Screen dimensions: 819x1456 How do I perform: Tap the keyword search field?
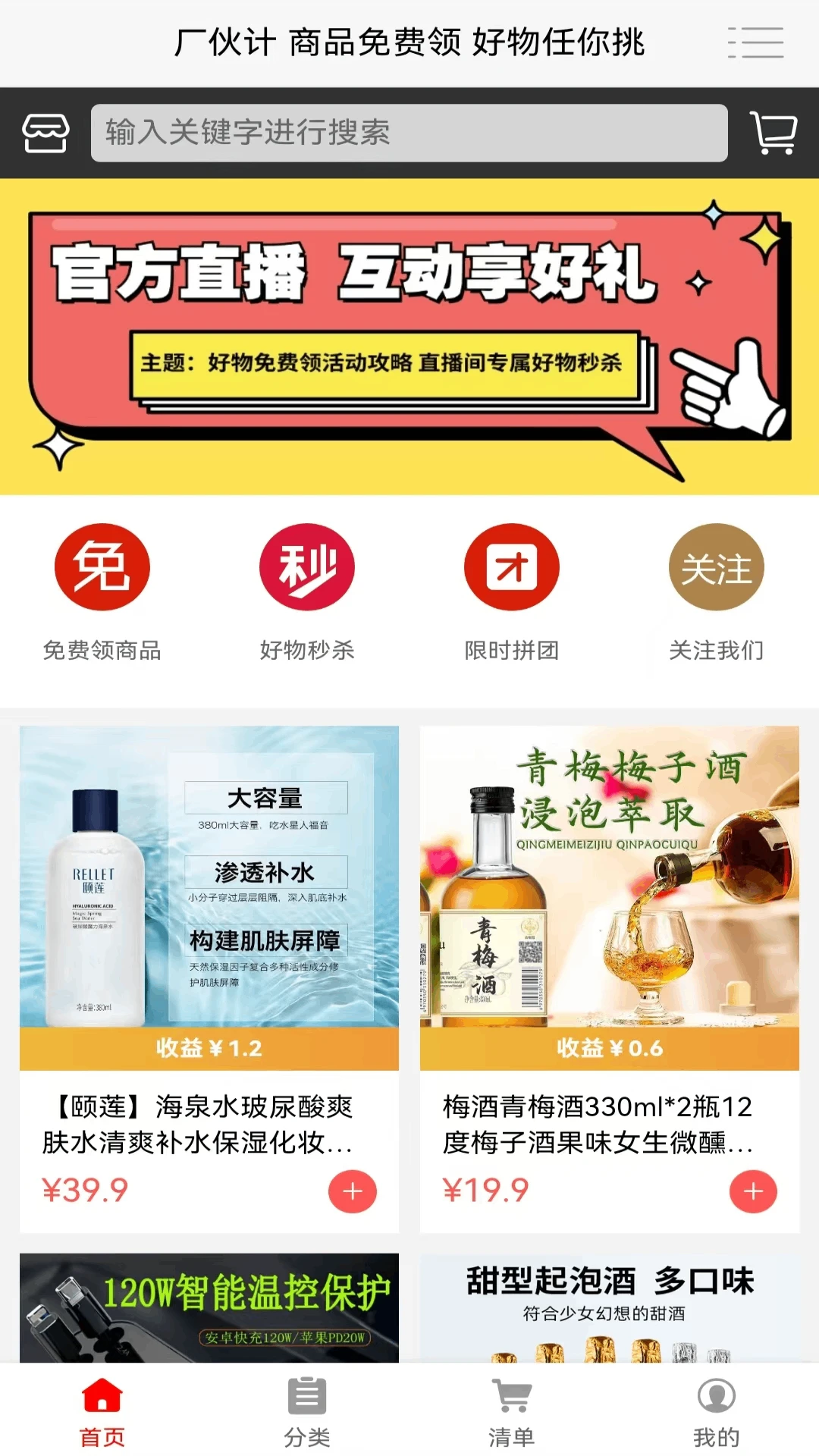pyautogui.click(x=409, y=133)
